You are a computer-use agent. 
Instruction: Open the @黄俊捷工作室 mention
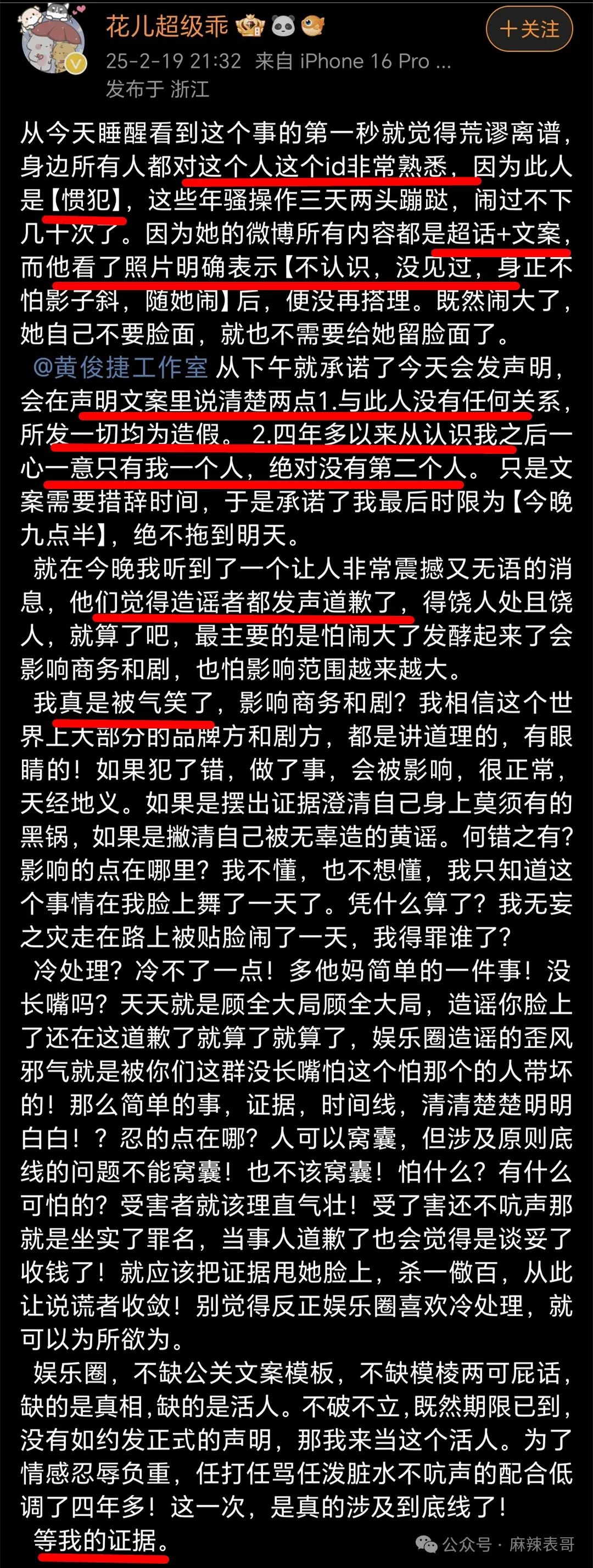(120, 367)
